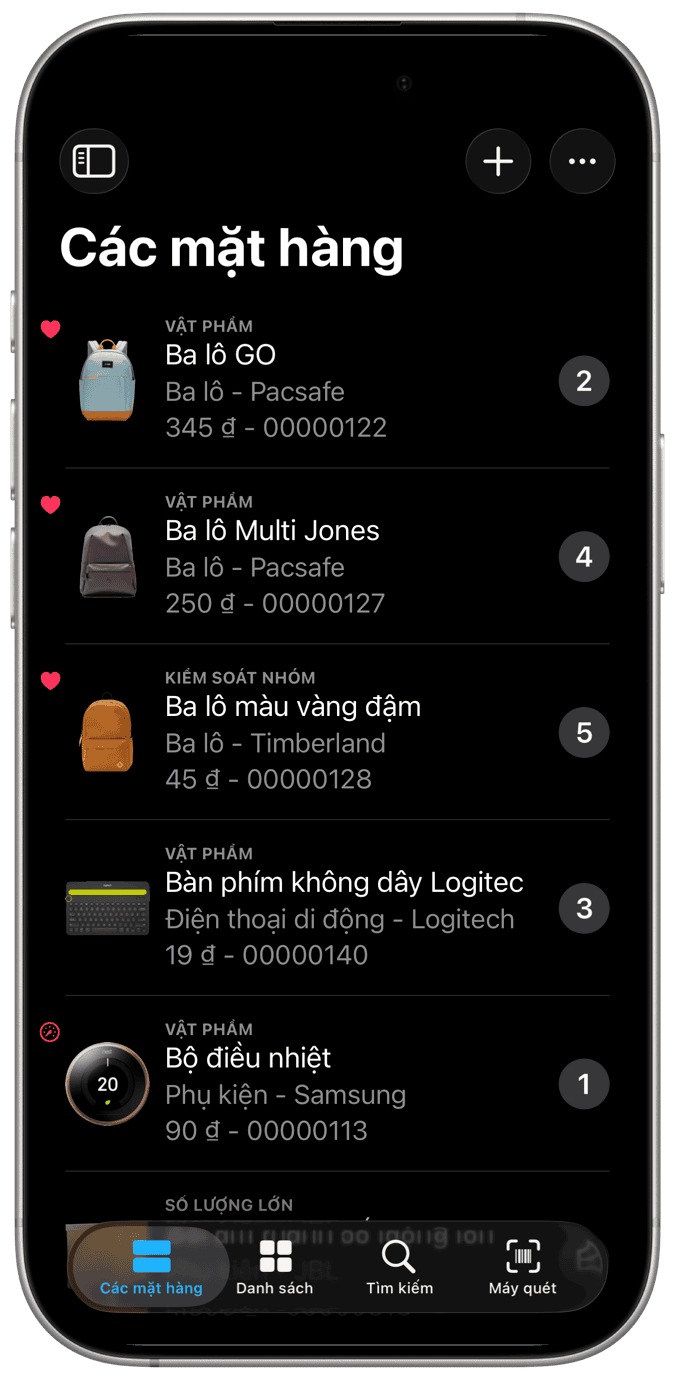Go to the Tìm kiếm tab
This screenshot has width=675, height=1380.
[399, 1268]
